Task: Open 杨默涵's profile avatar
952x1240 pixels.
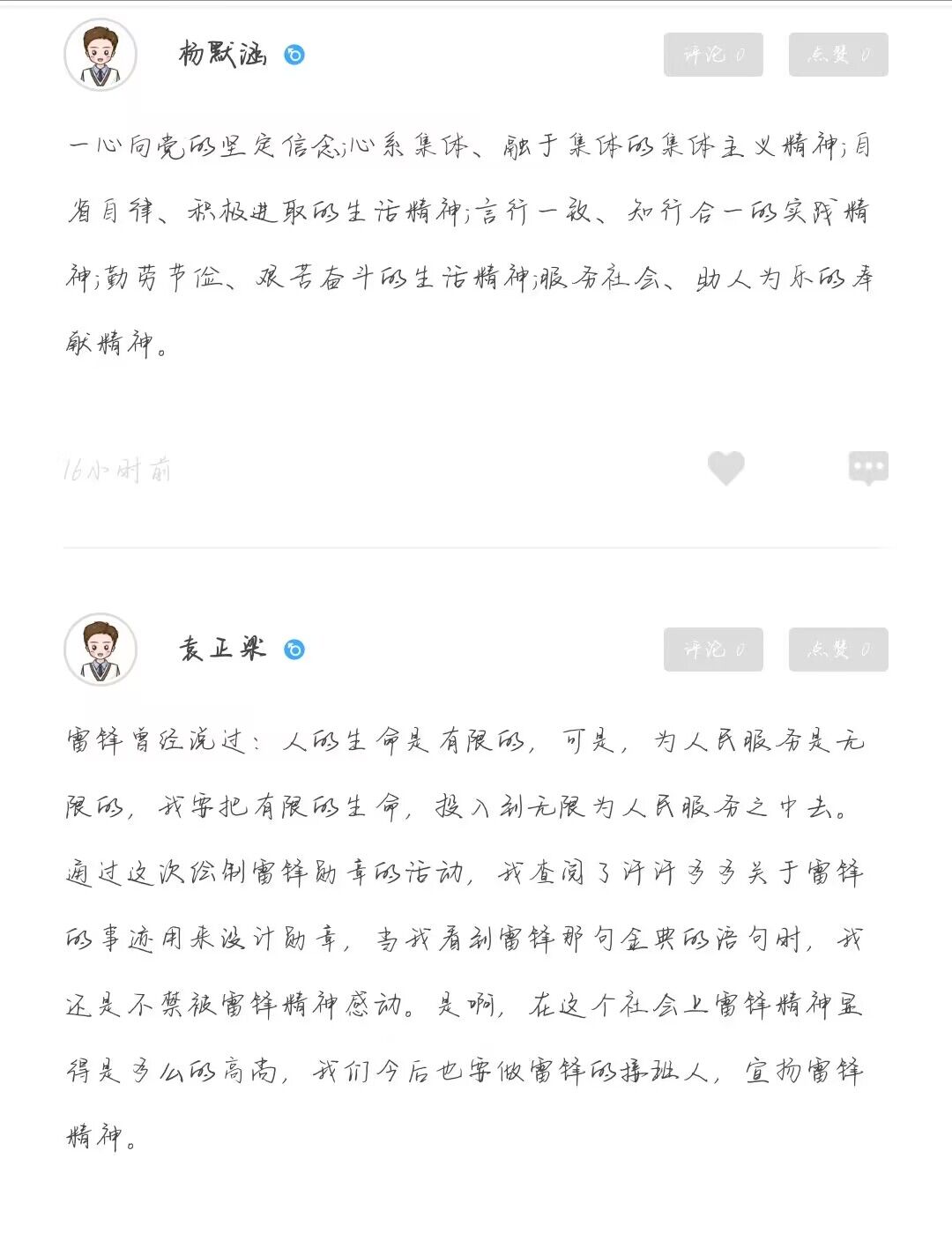Action: [100, 55]
